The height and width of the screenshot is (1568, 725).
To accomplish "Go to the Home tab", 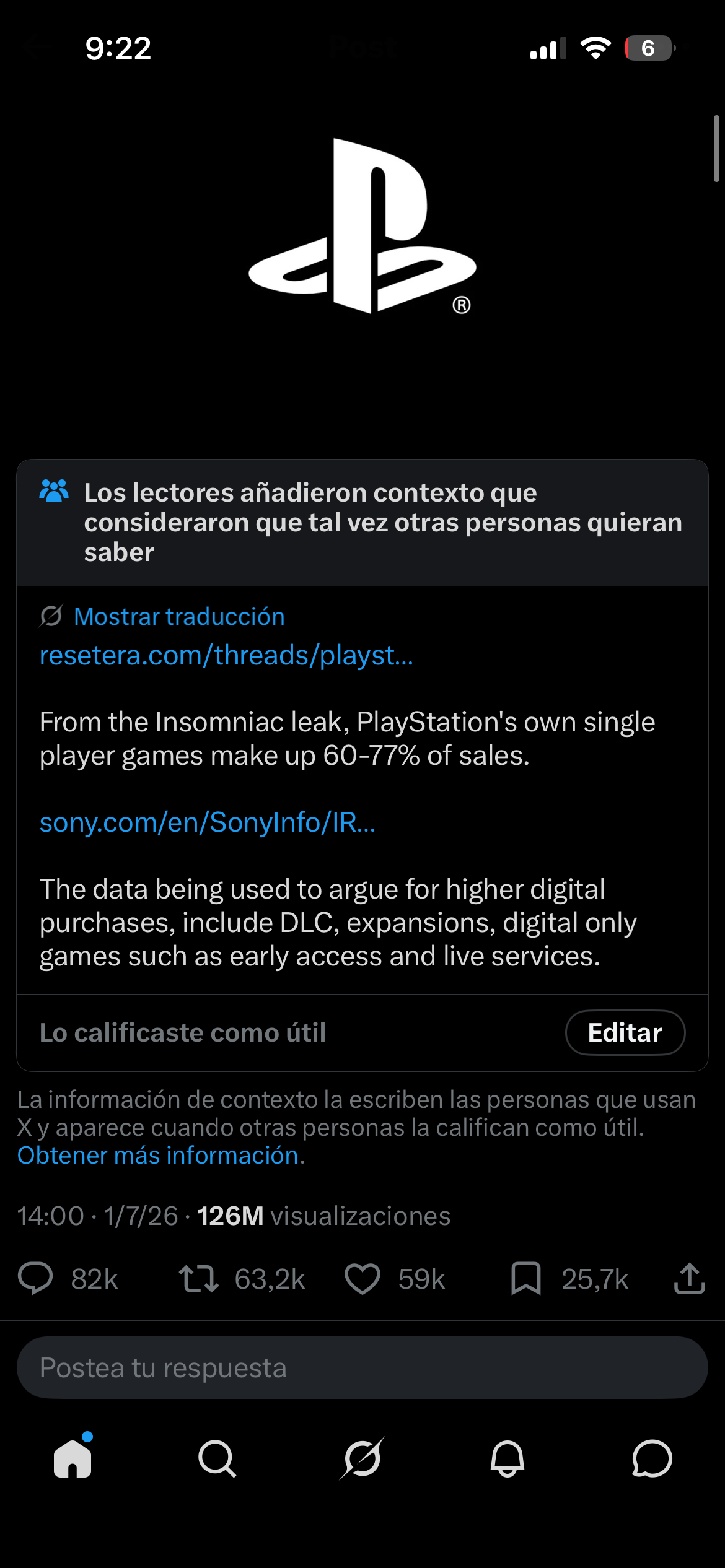I will tap(72, 1458).
